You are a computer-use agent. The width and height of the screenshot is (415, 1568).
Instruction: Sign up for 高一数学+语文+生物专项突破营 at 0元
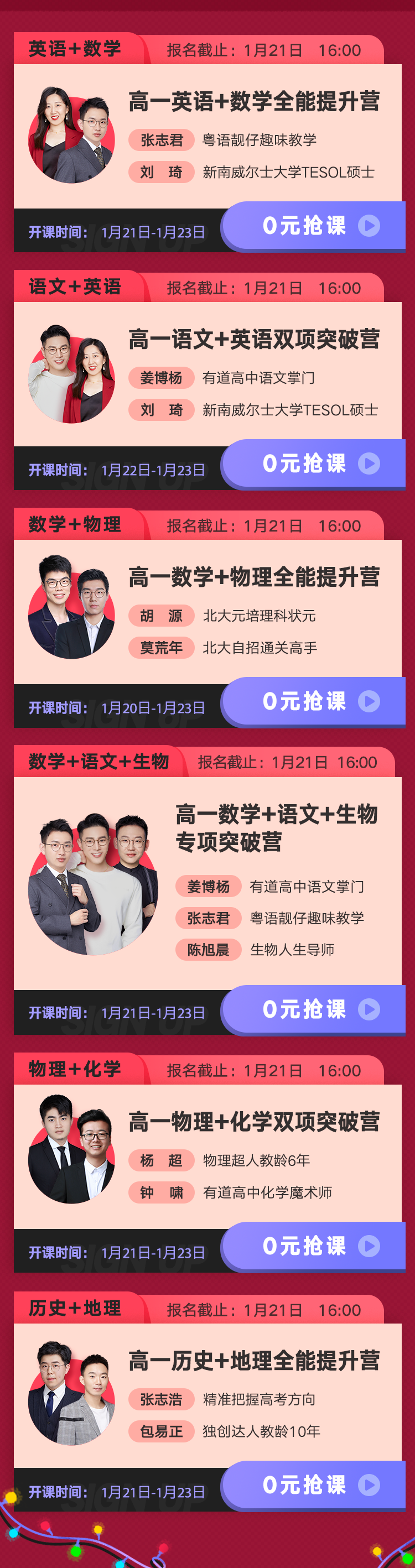[x=313, y=1009]
